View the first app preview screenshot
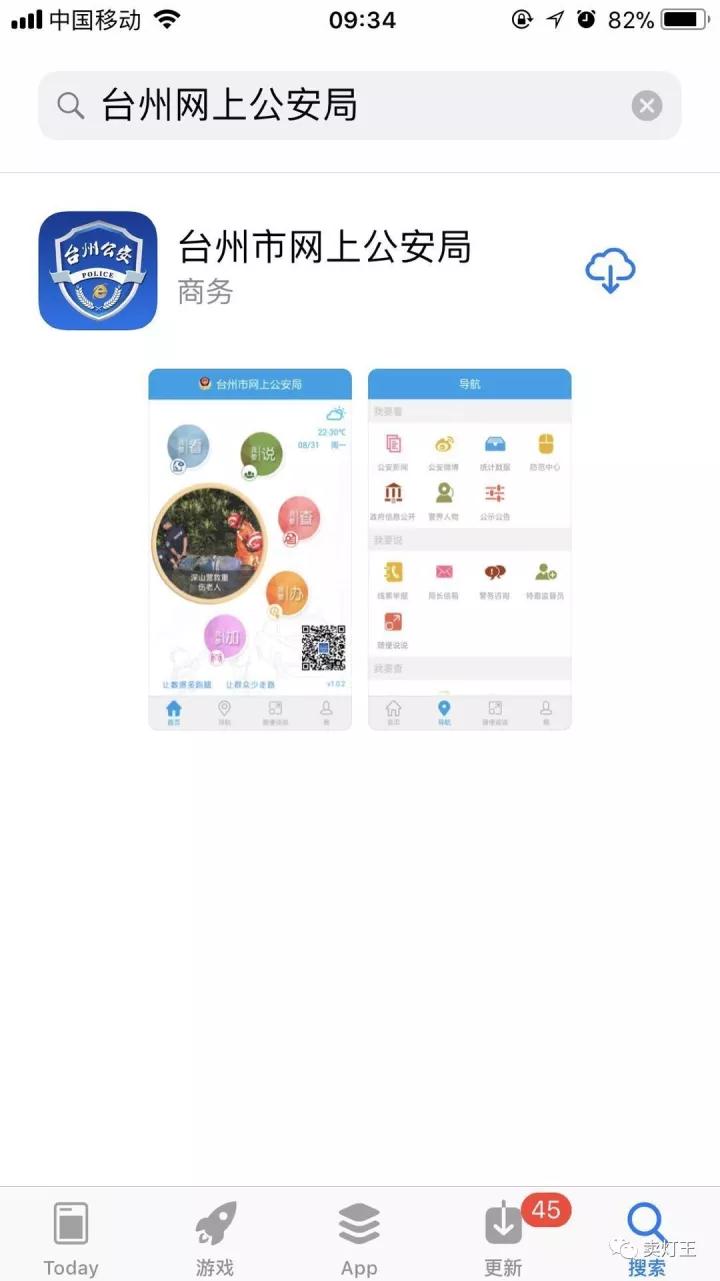The height and width of the screenshot is (1281, 720). [x=250, y=549]
